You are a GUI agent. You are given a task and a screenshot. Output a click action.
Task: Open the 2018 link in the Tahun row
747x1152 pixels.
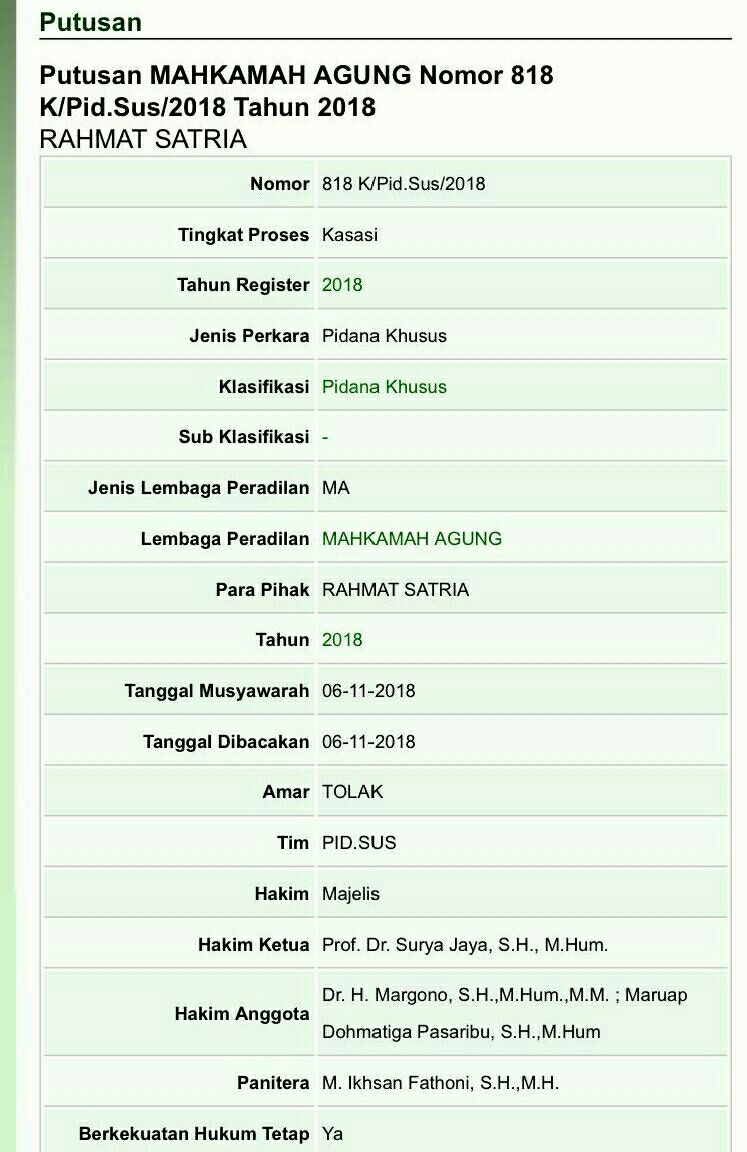pos(342,640)
